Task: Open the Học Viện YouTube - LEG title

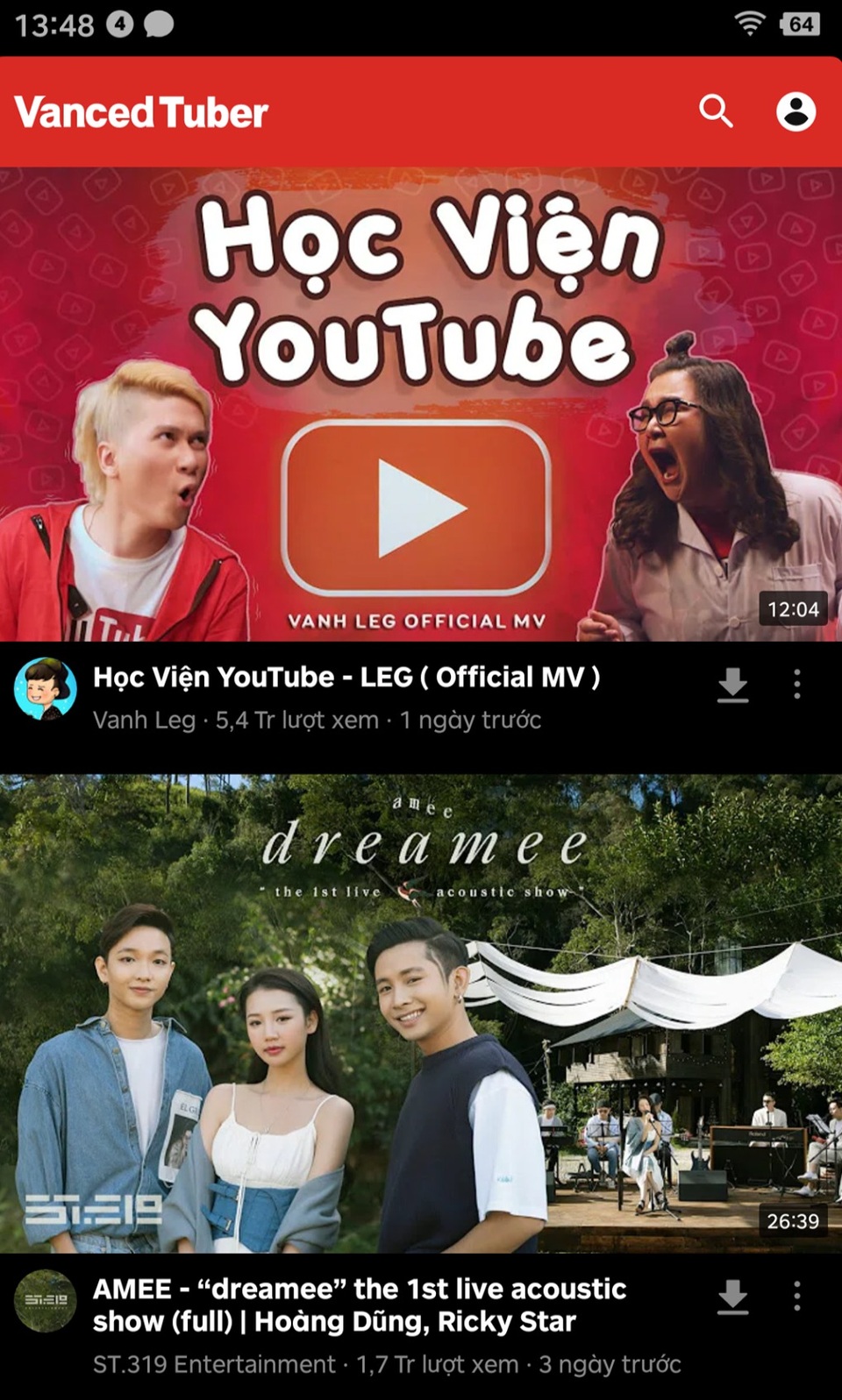Action: pos(346,678)
